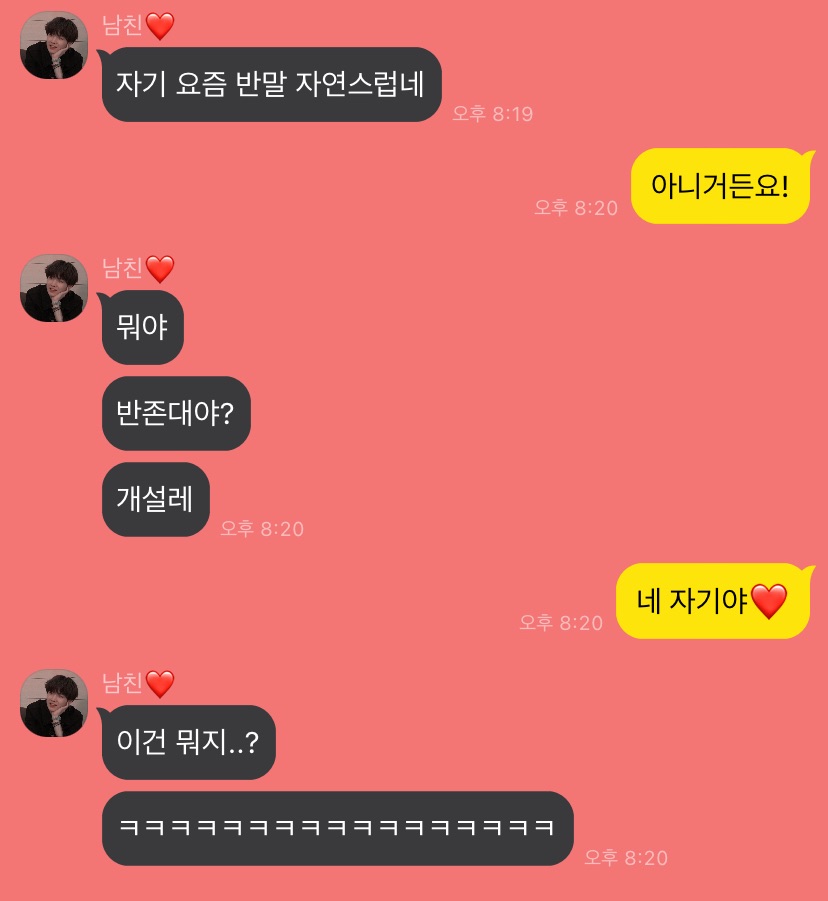
Task: Tap 남친 avatar beside the '뭐야' message
Action: [54, 288]
